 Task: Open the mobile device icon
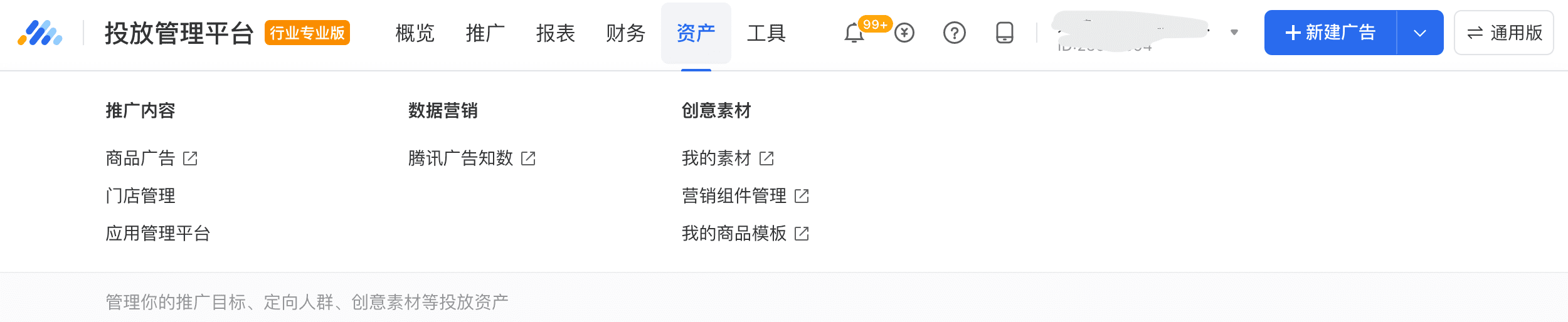pos(1005,33)
